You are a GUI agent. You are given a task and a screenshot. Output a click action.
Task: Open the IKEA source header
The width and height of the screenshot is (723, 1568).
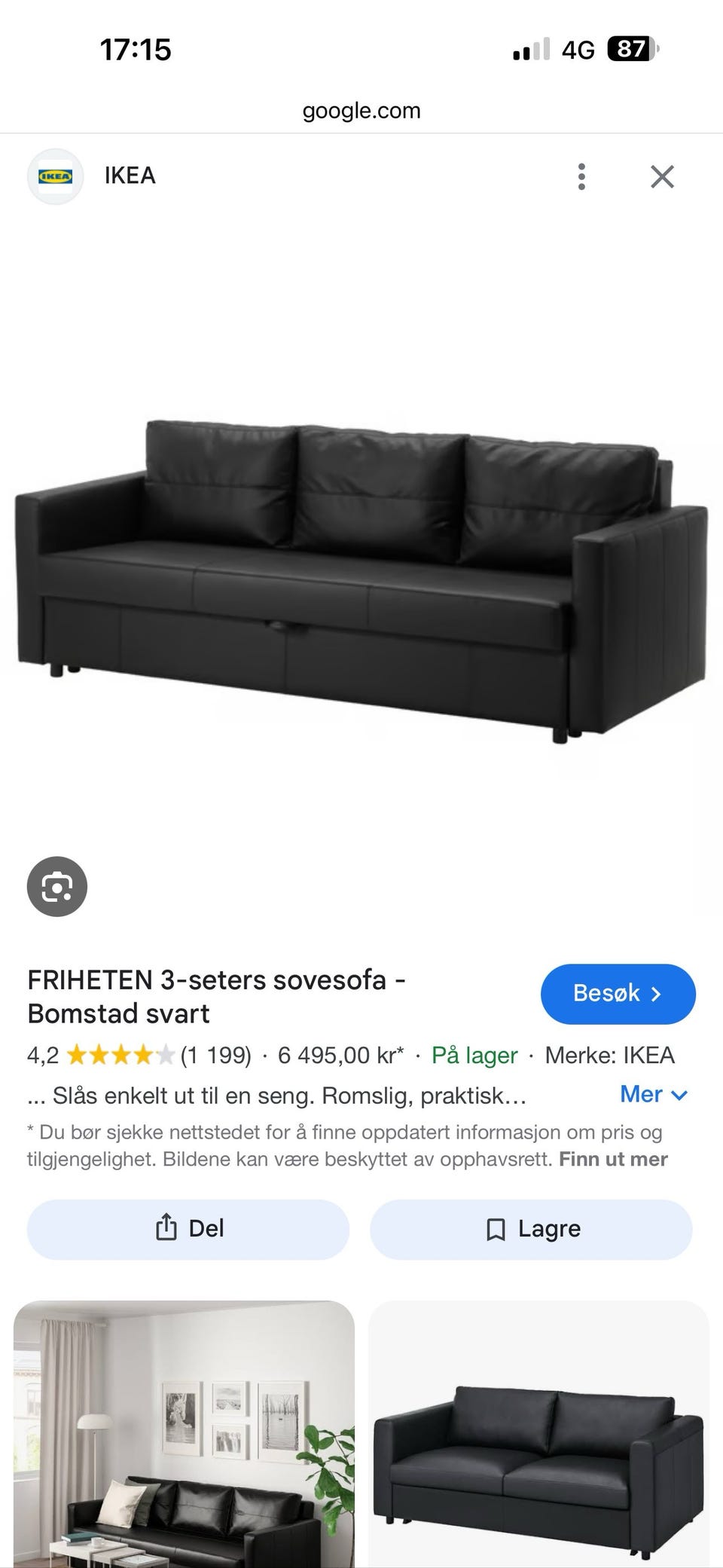130,176
